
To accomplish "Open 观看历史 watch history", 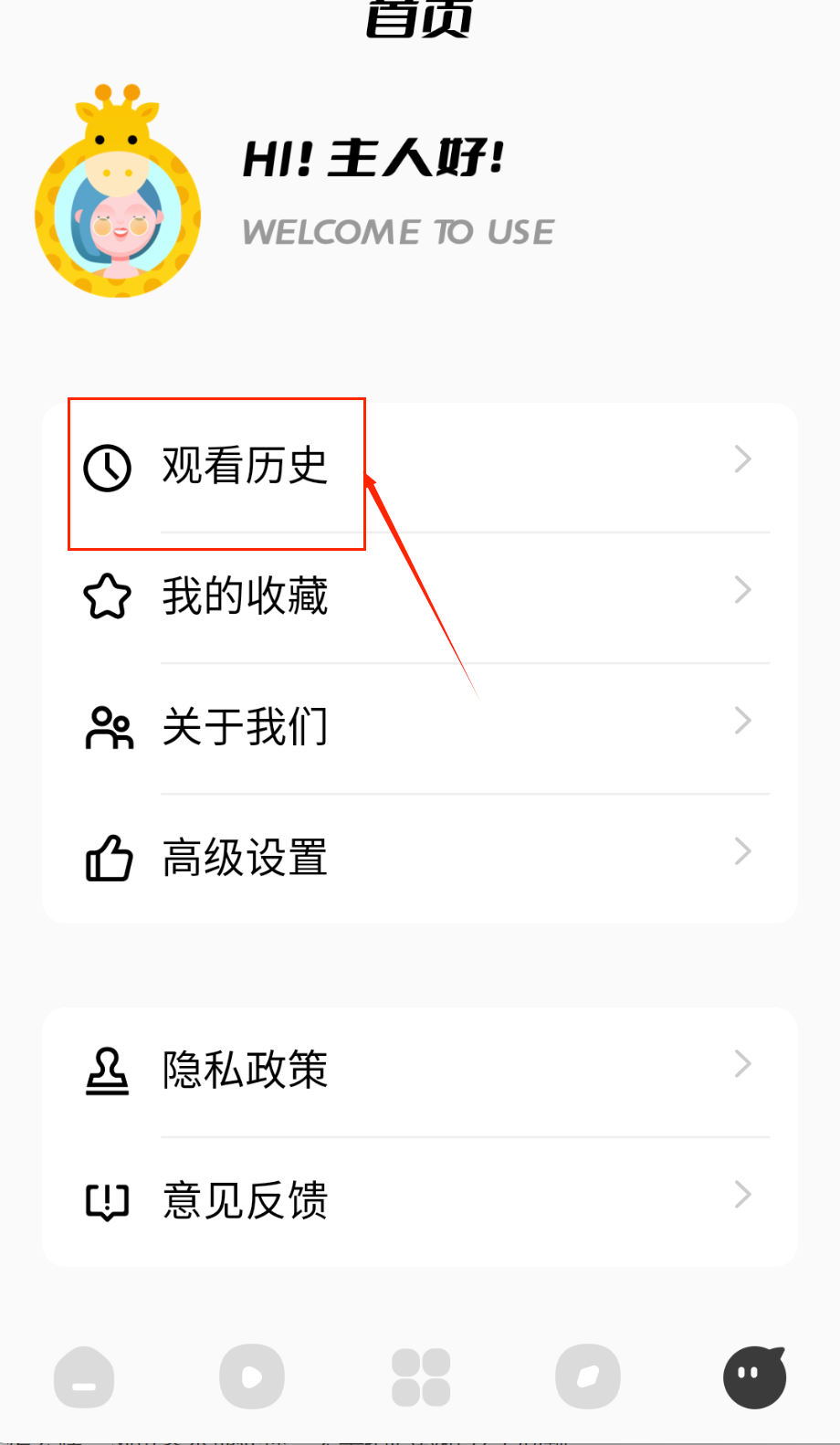I will [x=245, y=467].
